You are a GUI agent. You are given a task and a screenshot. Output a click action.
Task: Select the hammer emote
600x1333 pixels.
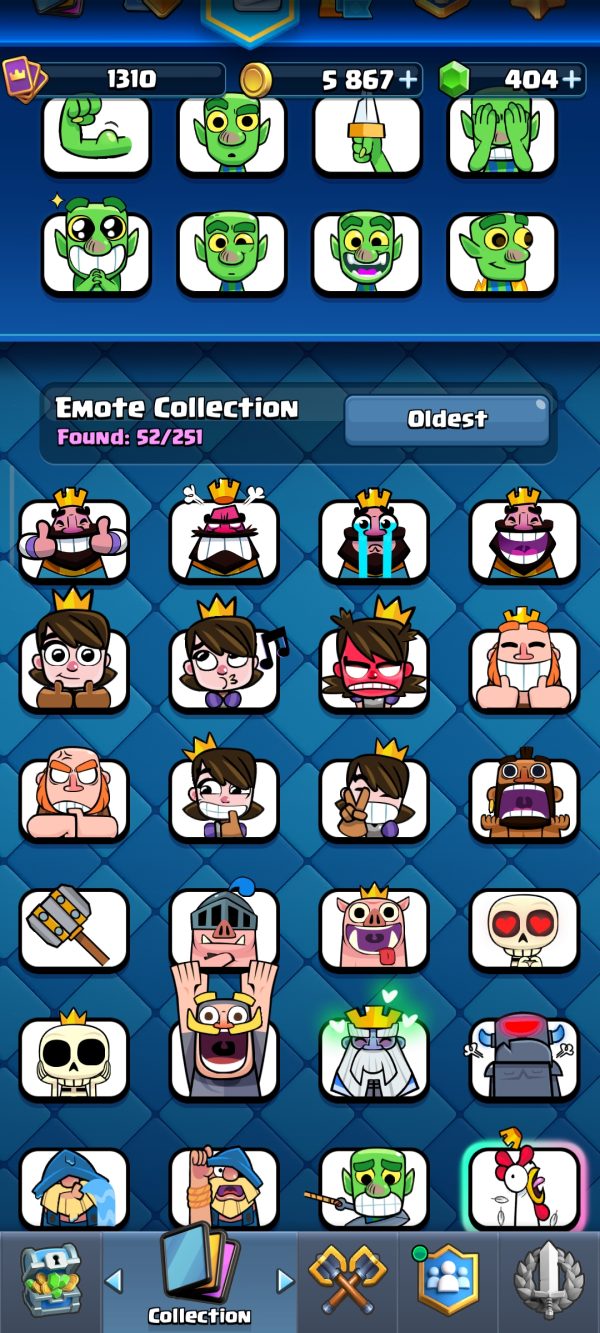coord(74,927)
